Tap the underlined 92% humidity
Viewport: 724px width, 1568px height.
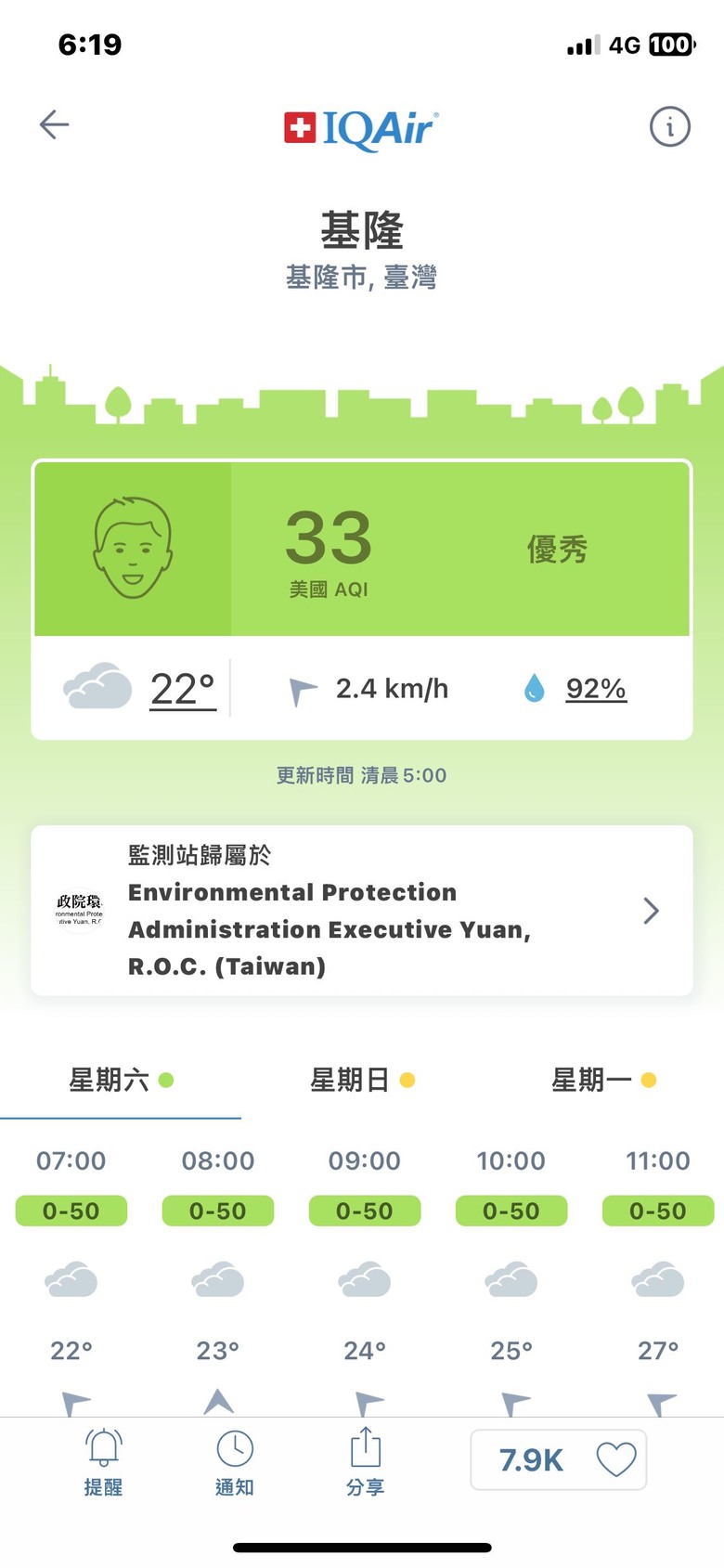click(596, 689)
